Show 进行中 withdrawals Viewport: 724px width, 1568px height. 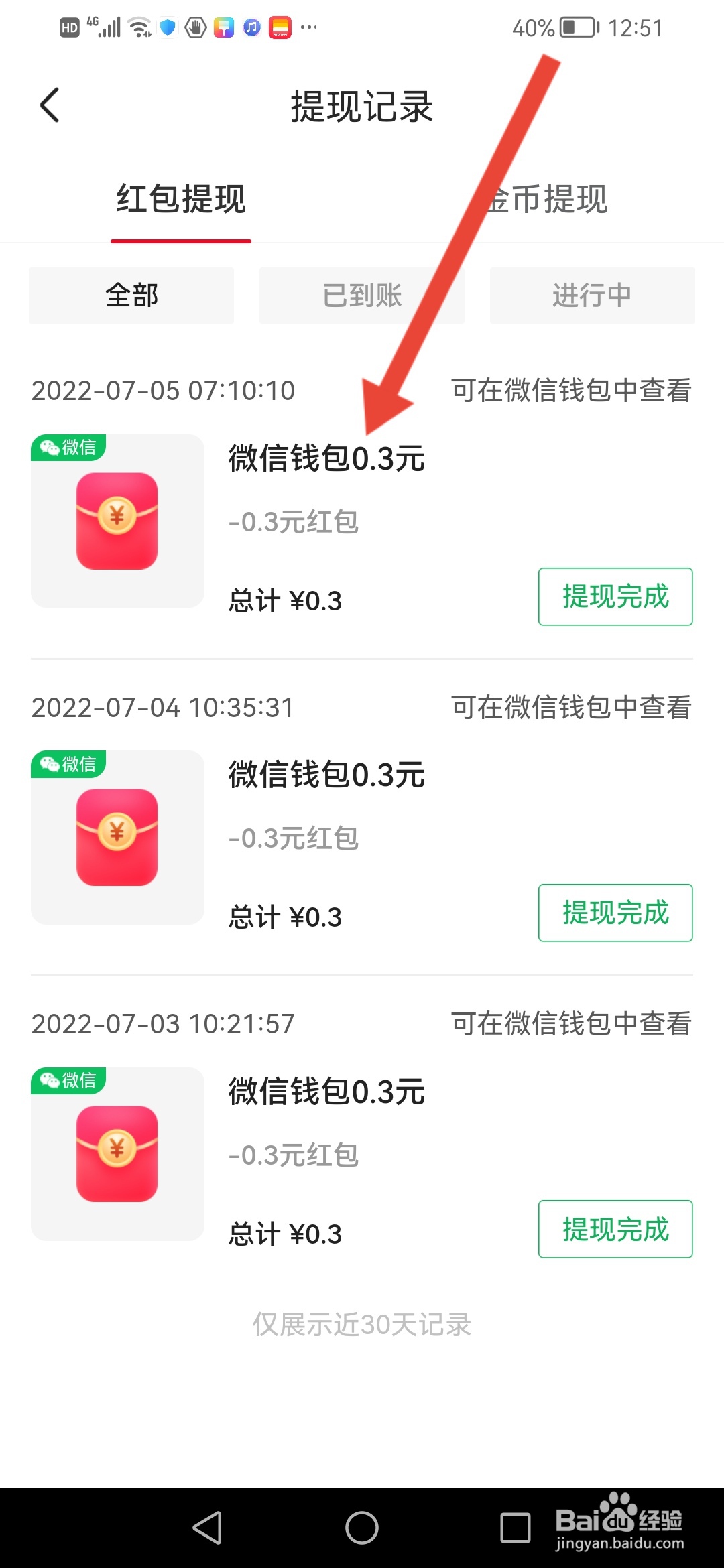[592, 296]
